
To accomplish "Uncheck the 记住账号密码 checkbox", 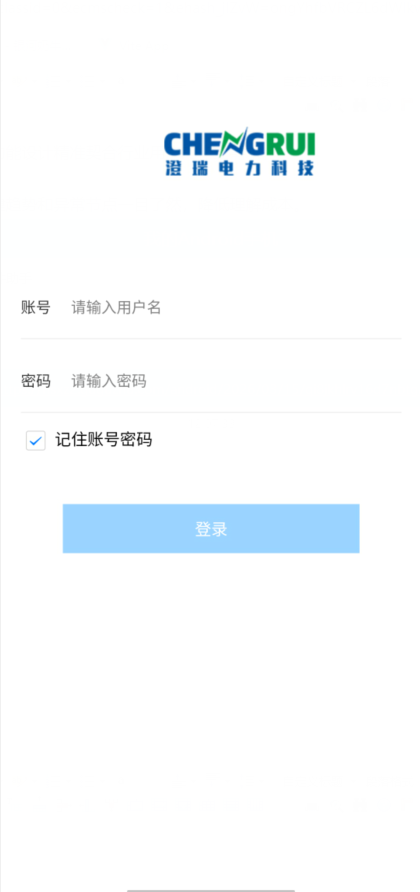I will pos(35,440).
